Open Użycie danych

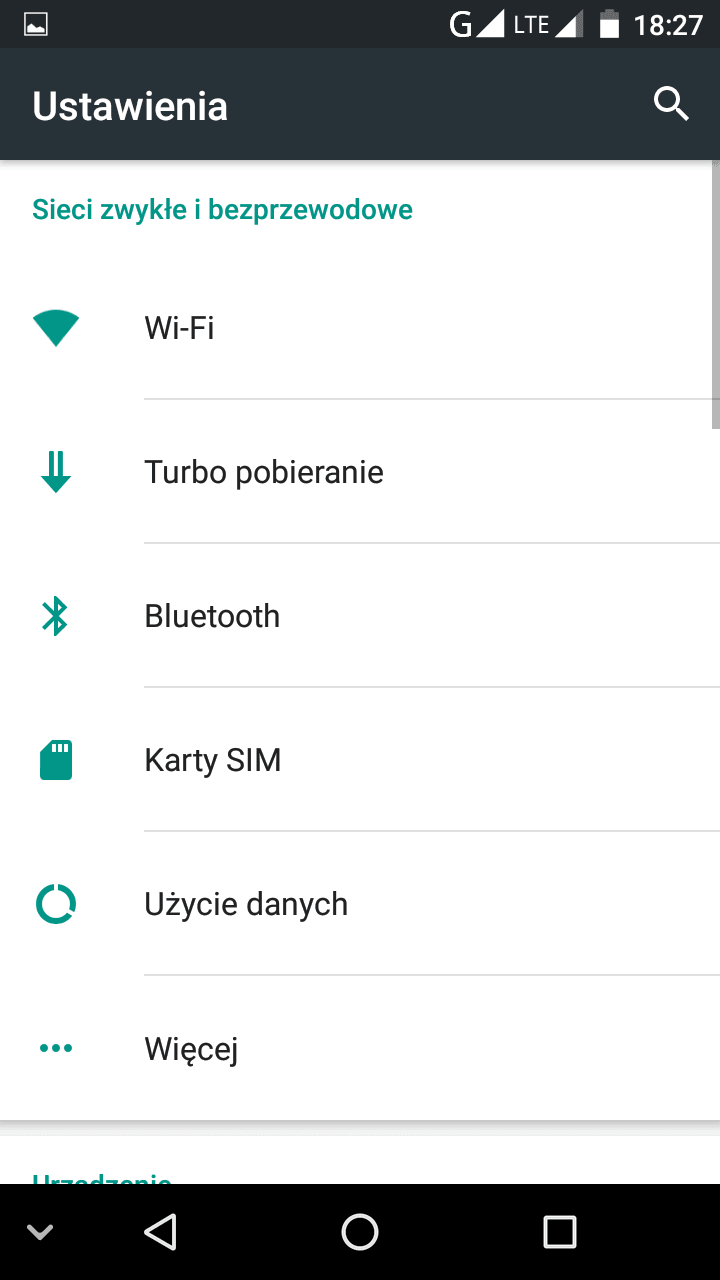(x=360, y=904)
